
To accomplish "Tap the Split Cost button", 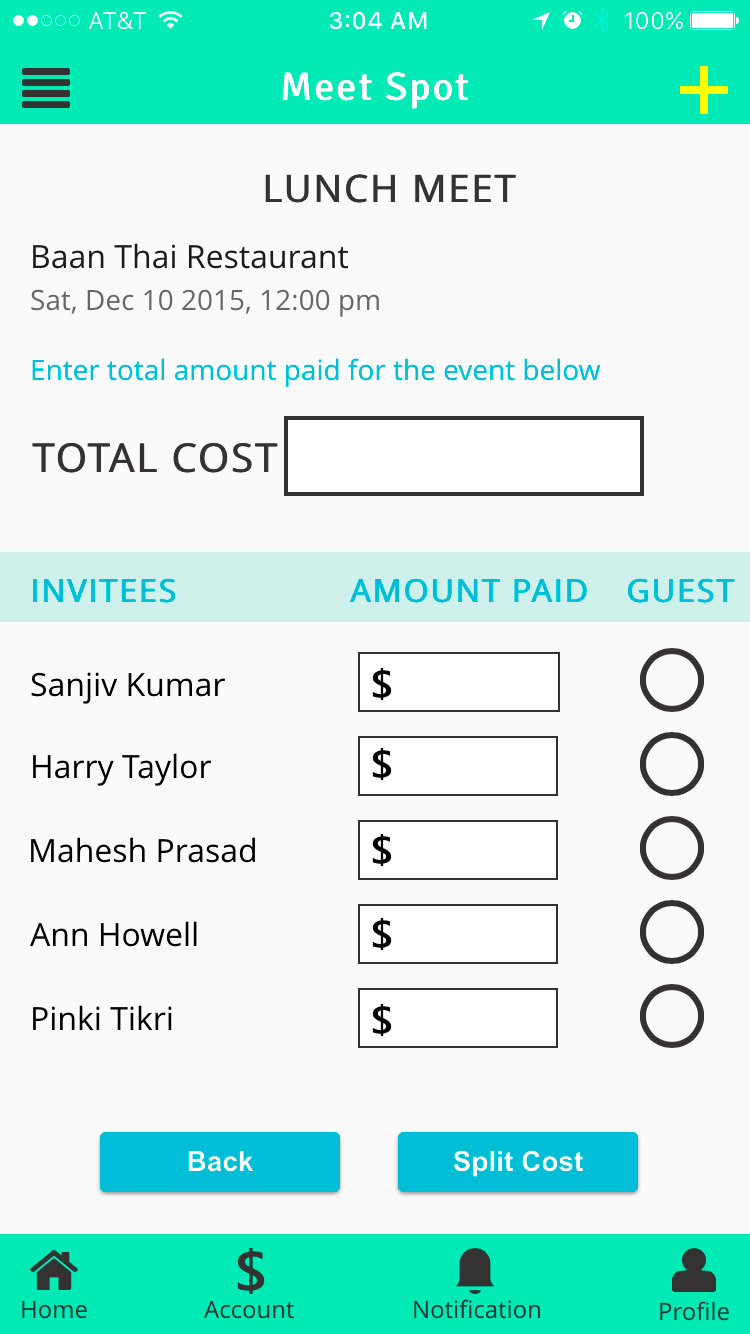I will coord(518,1162).
